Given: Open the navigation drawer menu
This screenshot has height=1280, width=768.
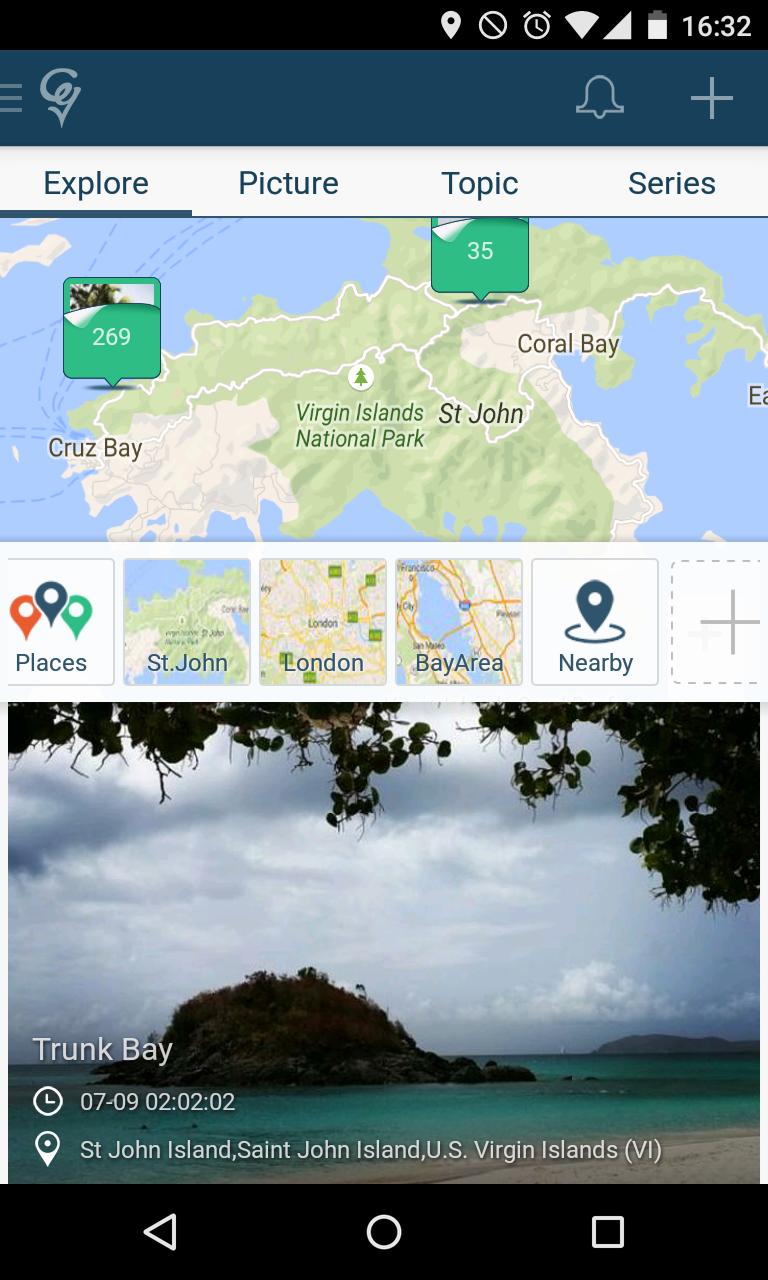Looking at the screenshot, I should click(x=12, y=98).
